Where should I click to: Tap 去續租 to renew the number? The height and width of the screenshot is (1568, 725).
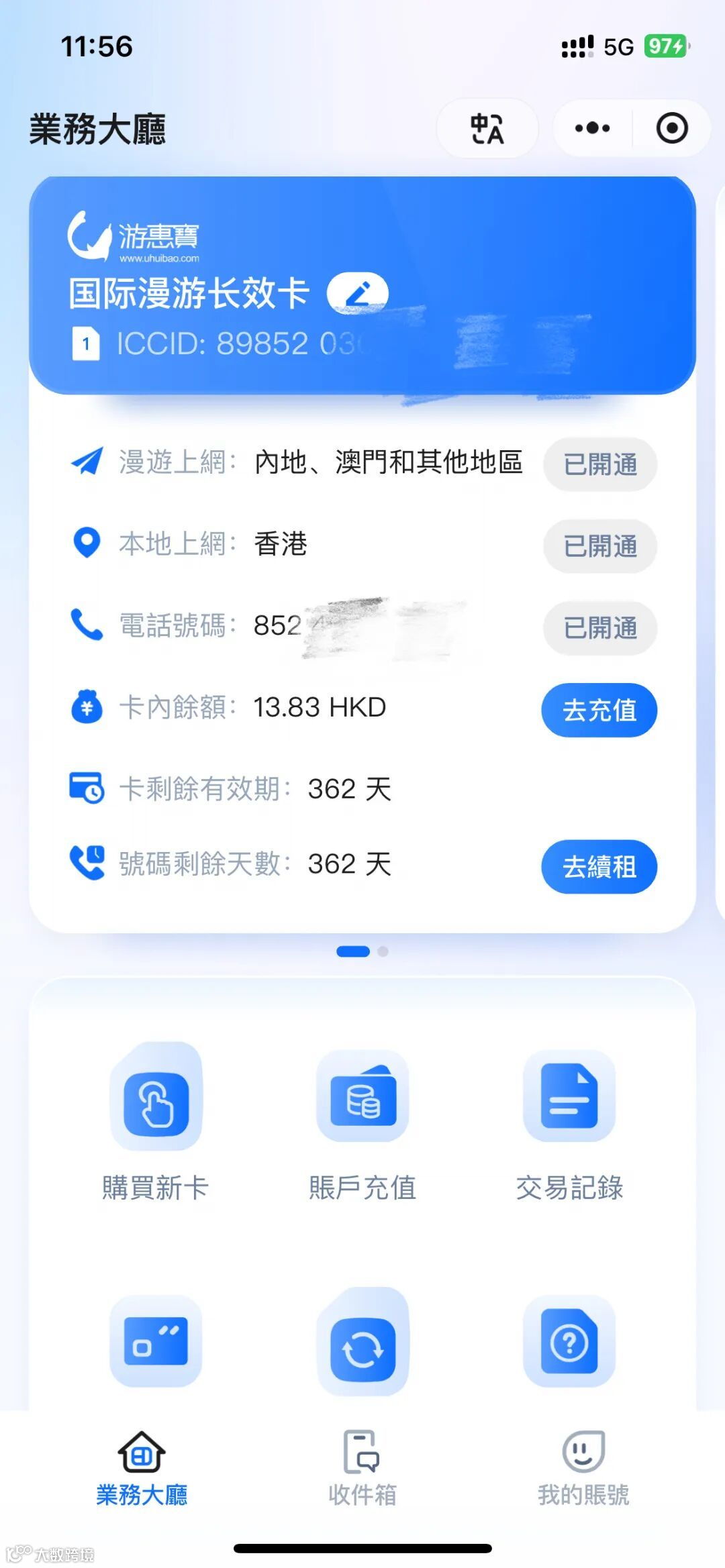click(598, 867)
